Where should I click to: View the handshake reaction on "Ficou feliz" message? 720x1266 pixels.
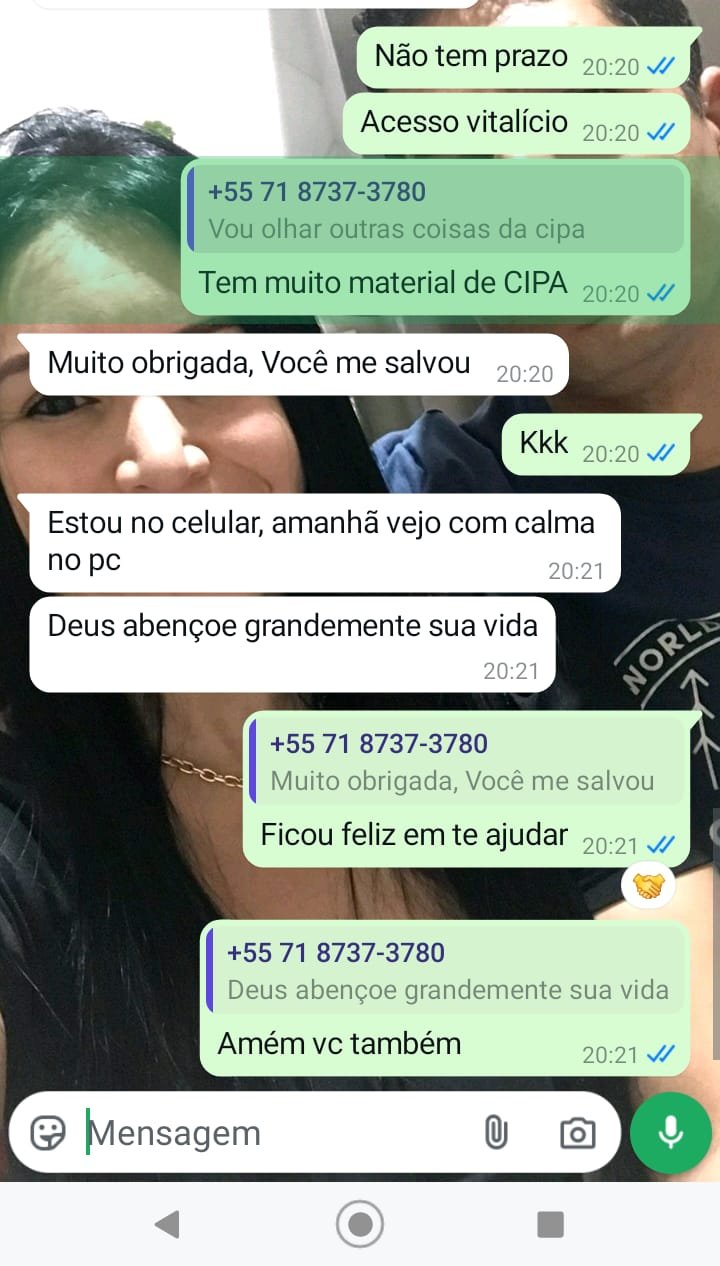click(648, 886)
